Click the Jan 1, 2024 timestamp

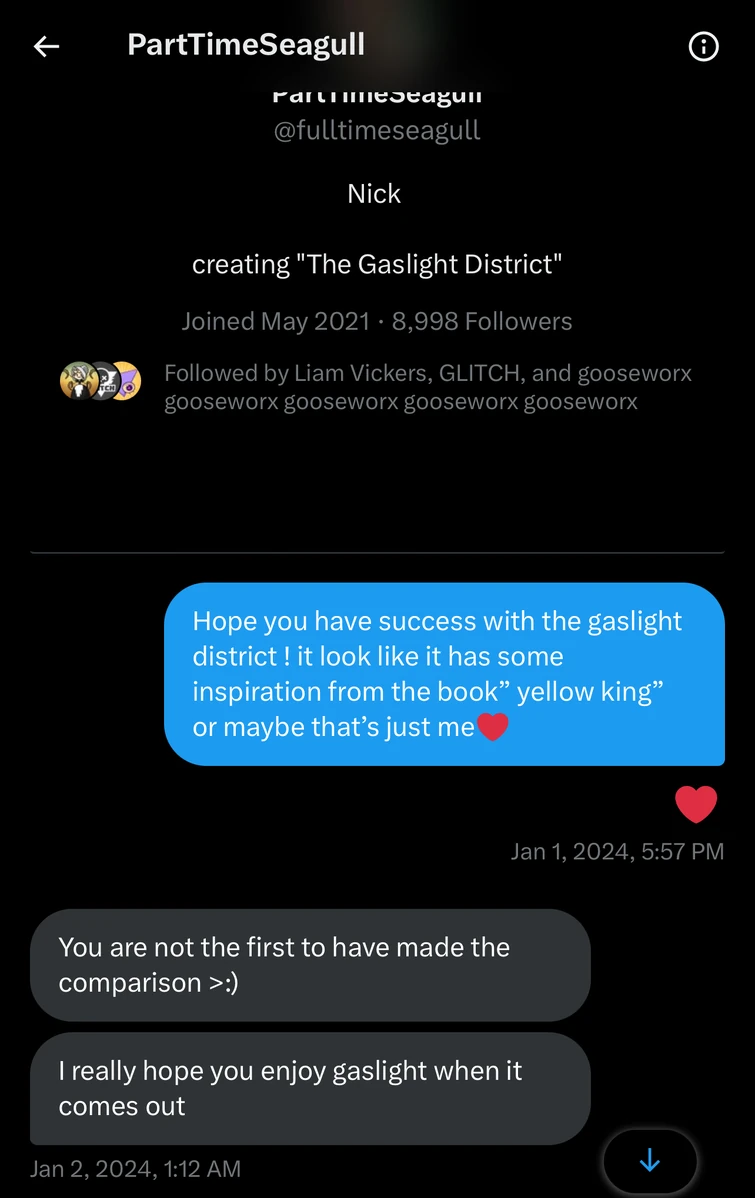[x=617, y=852]
